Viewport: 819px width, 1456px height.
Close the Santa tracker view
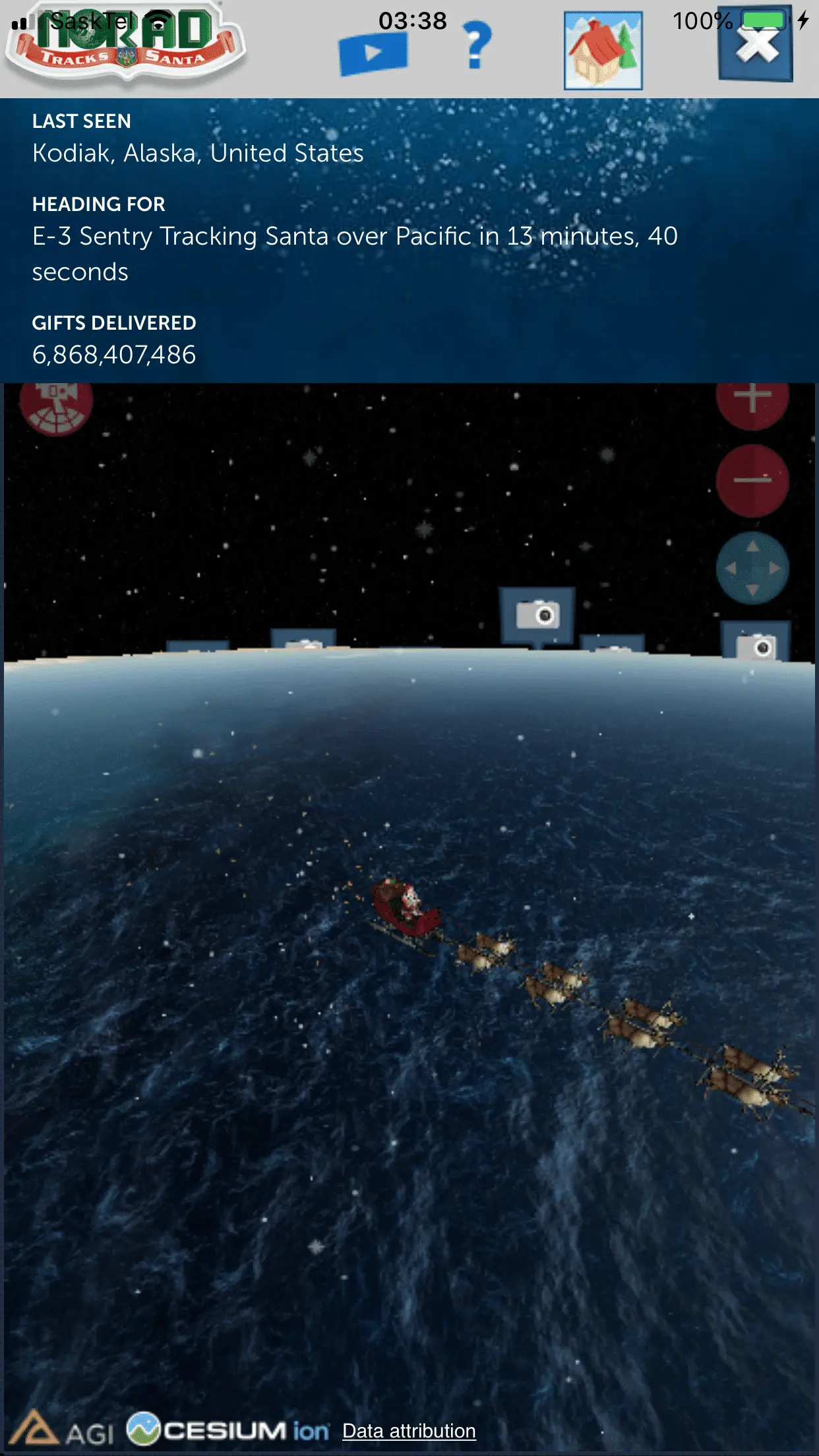756,46
